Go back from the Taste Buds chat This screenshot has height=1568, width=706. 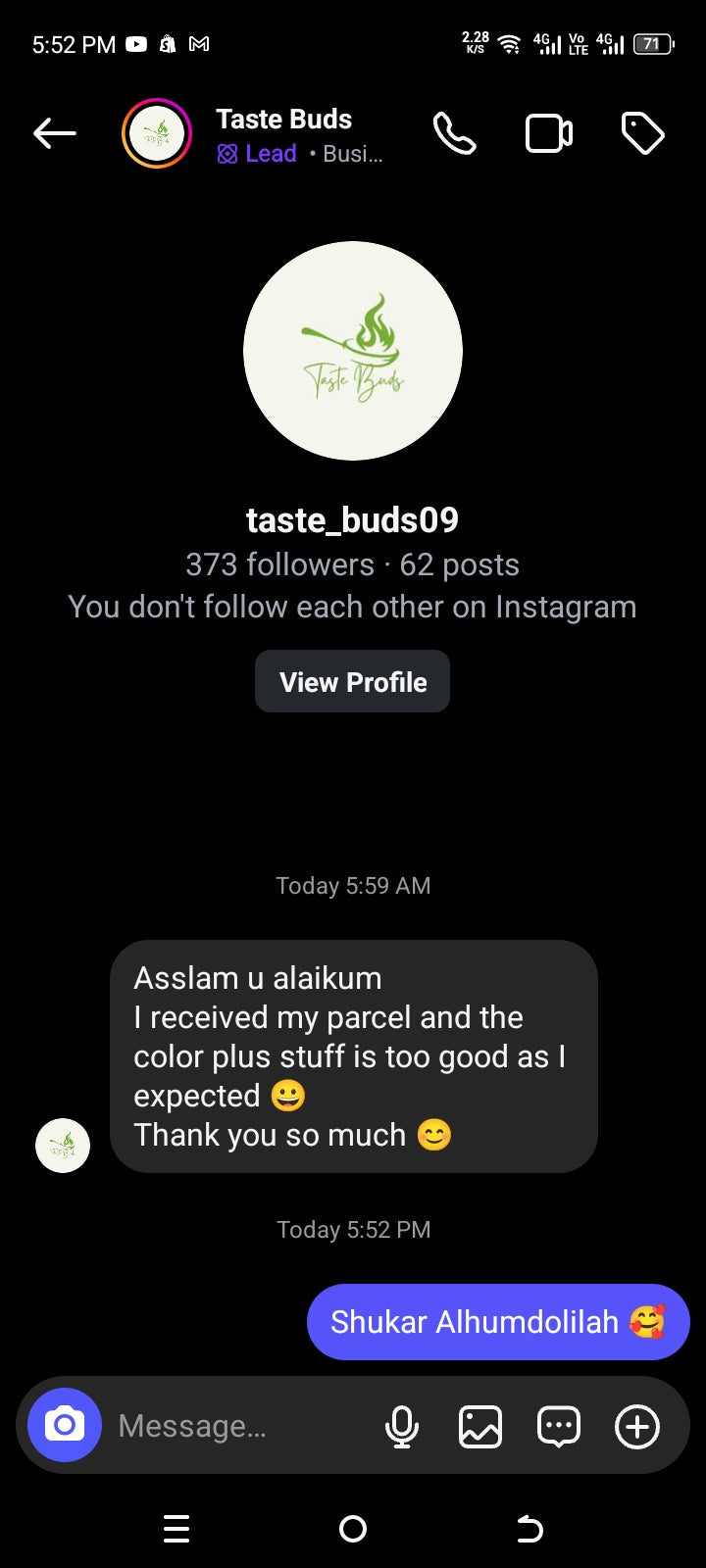(54, 133)
